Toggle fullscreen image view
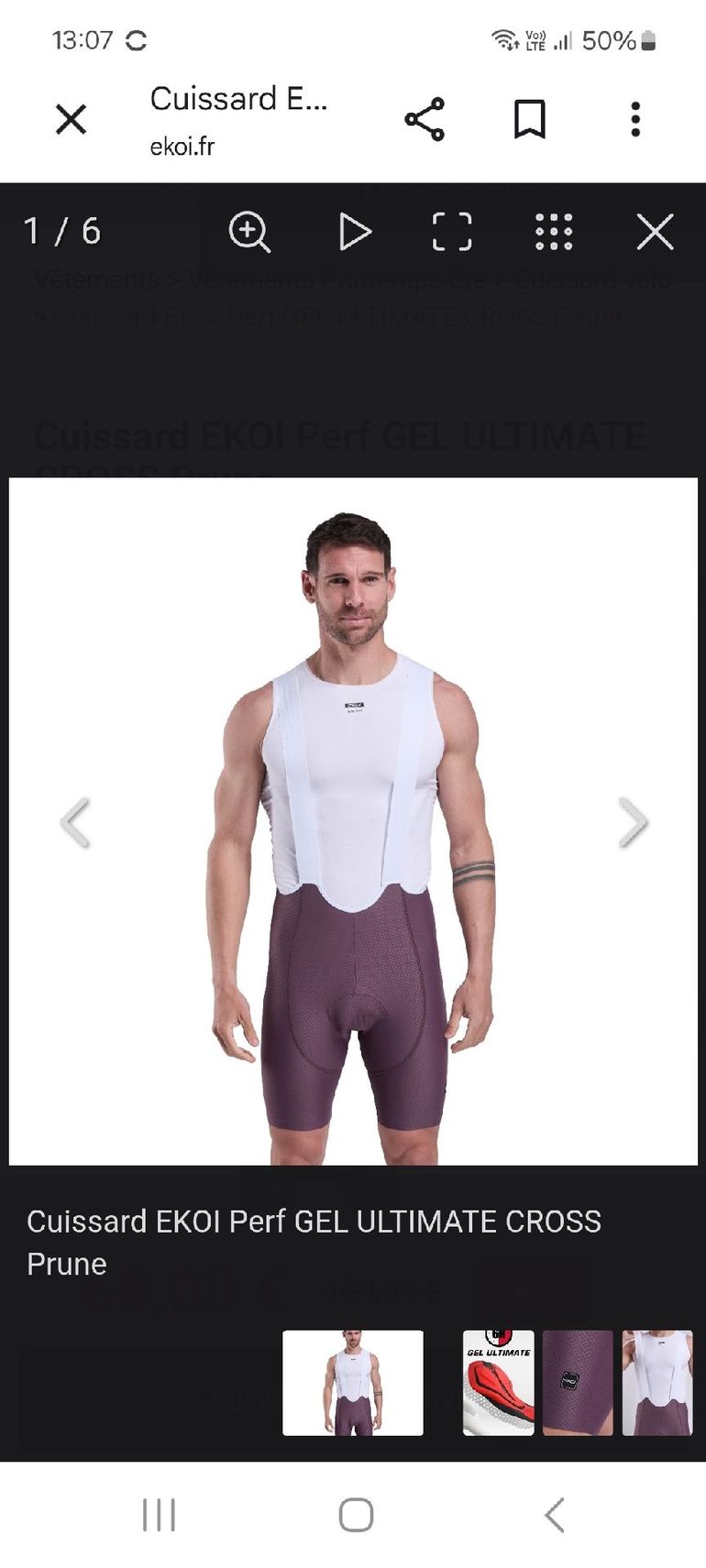 point(452,232)
